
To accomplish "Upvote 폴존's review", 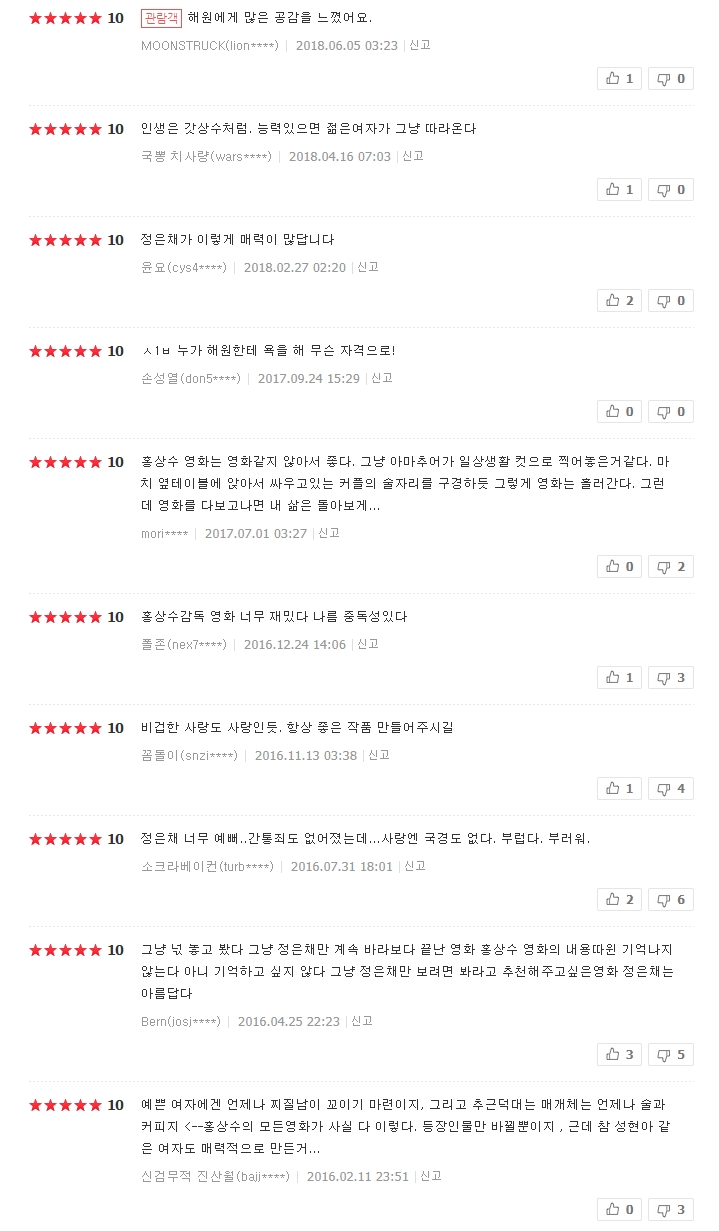I will tap(619, 677).
